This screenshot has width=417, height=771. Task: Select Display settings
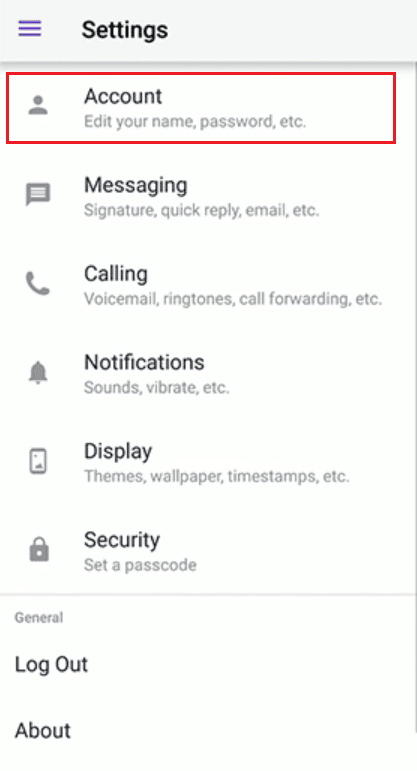click(x=208, y=462)
